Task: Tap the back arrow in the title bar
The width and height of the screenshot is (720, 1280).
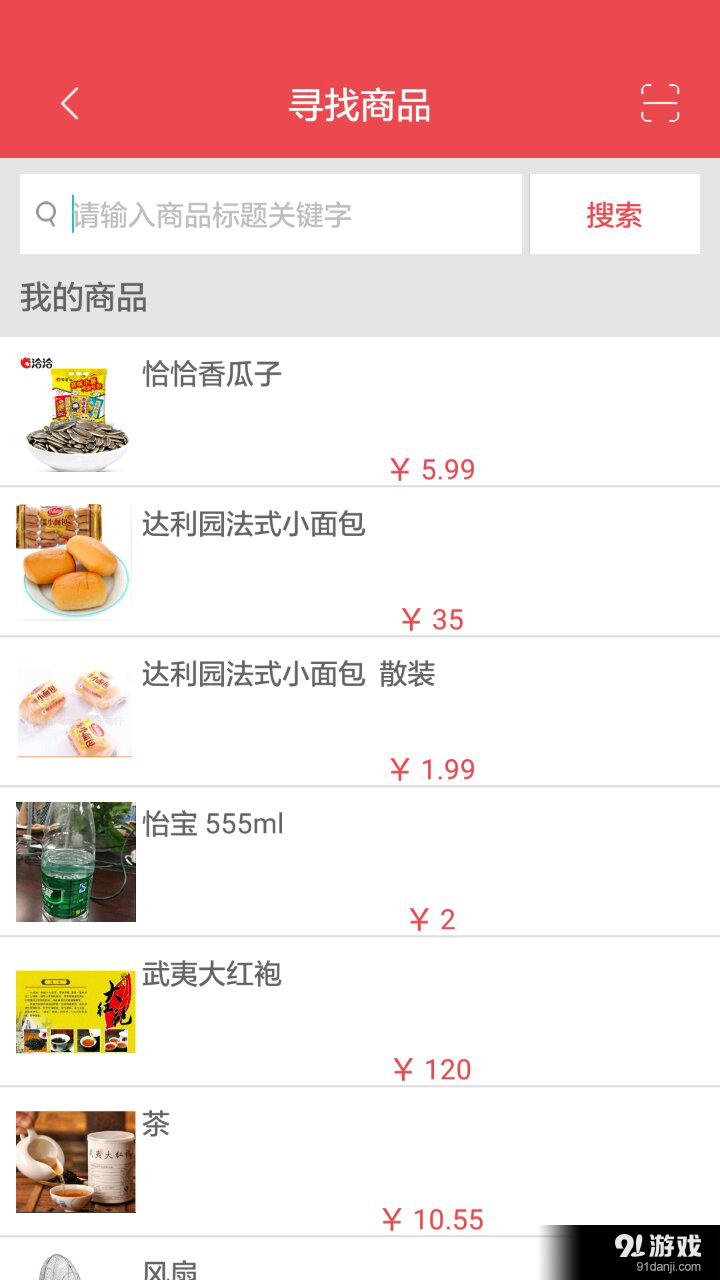Action: tap(68, 103)
